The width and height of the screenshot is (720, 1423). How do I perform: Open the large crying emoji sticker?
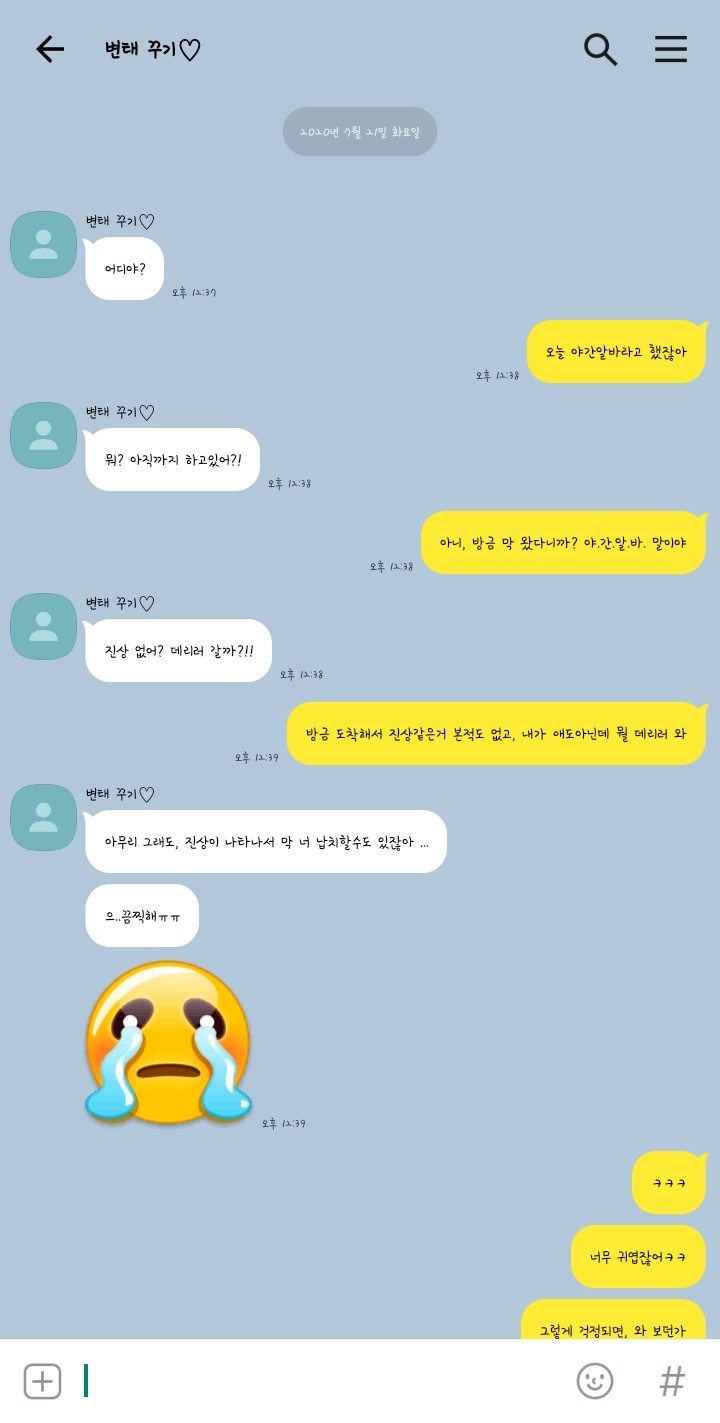168,1043
